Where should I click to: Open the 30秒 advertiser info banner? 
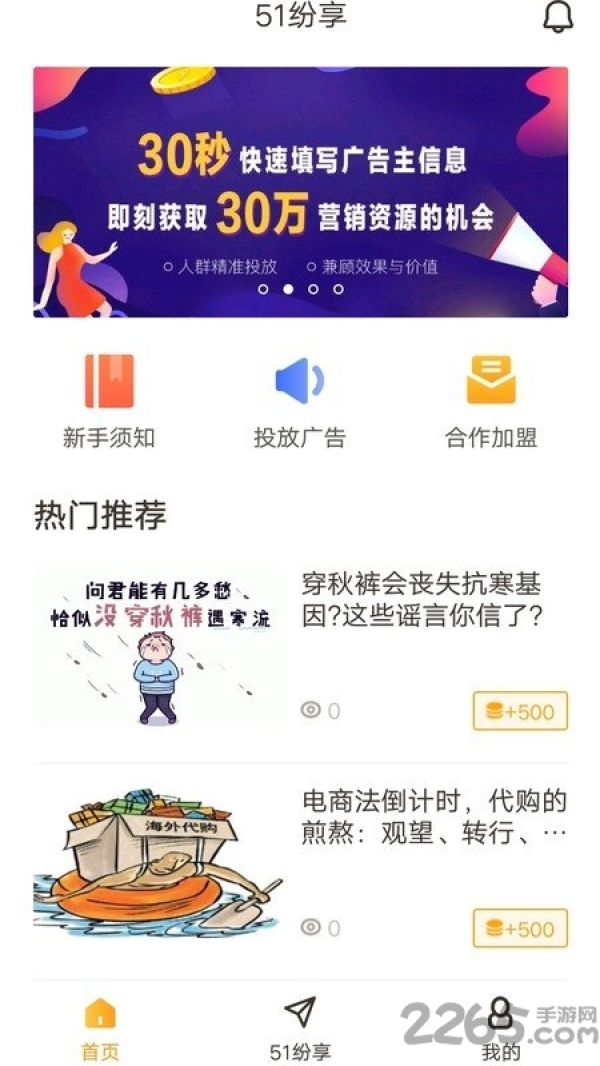pyautogui.click(x=300, y=192)
